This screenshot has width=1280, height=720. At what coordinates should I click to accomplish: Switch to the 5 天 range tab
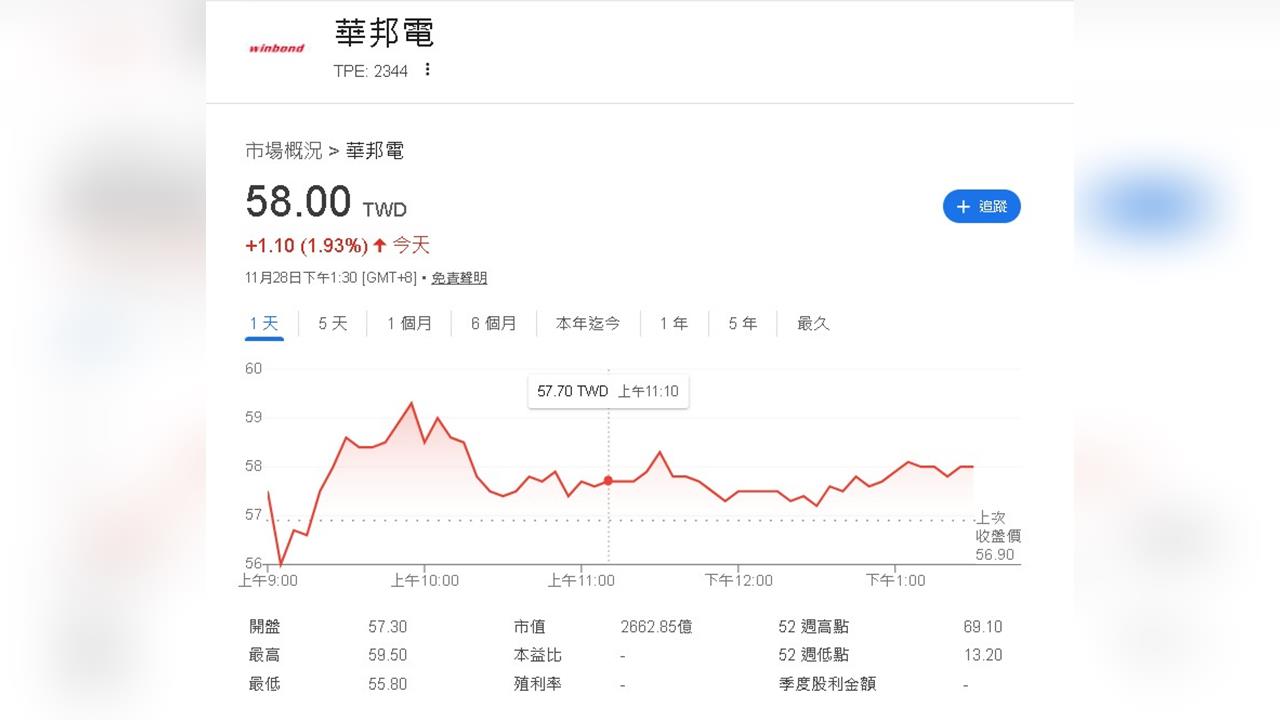click(333, 323)
